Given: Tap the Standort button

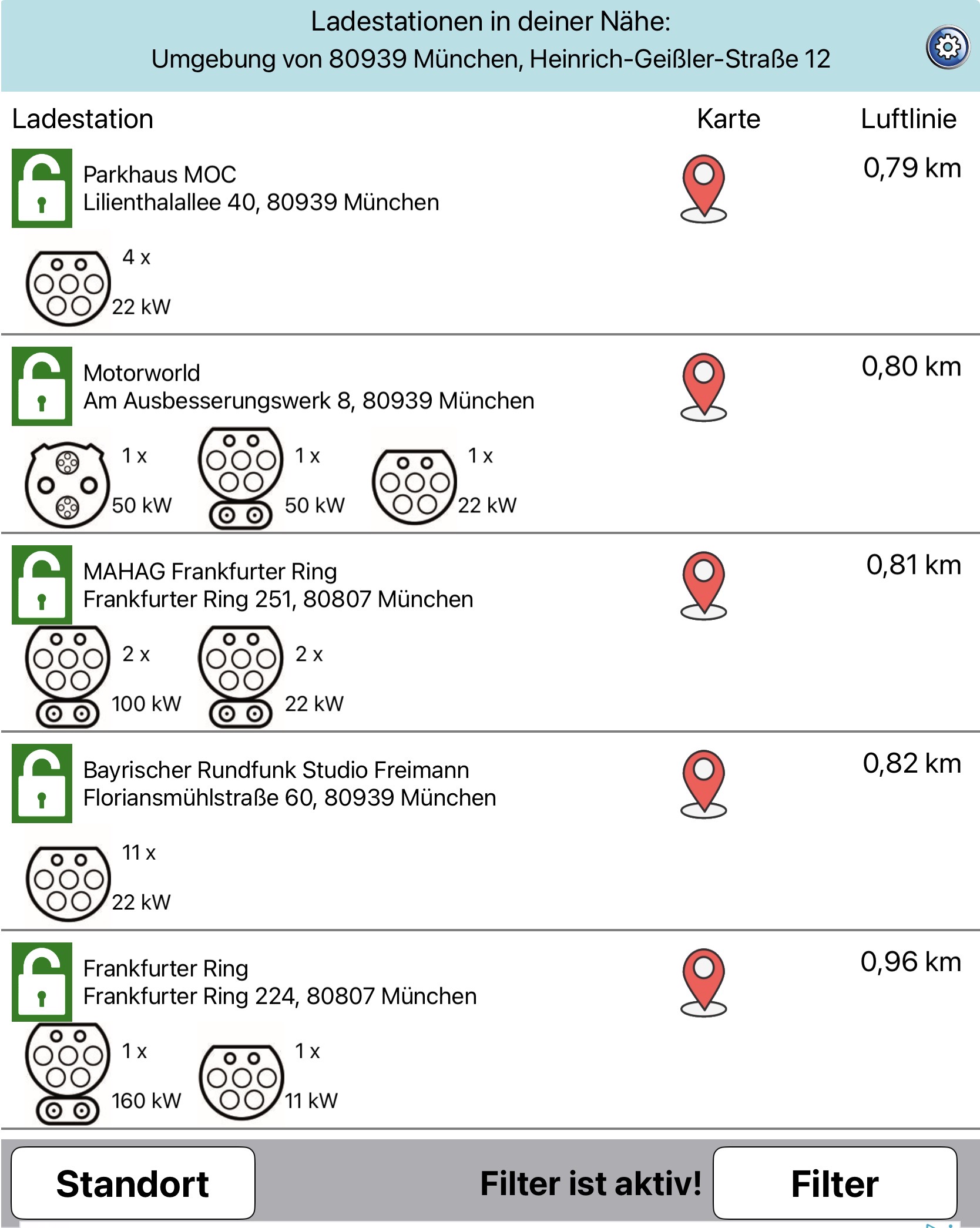Looking at the screenshot, I should point(133,1183).
